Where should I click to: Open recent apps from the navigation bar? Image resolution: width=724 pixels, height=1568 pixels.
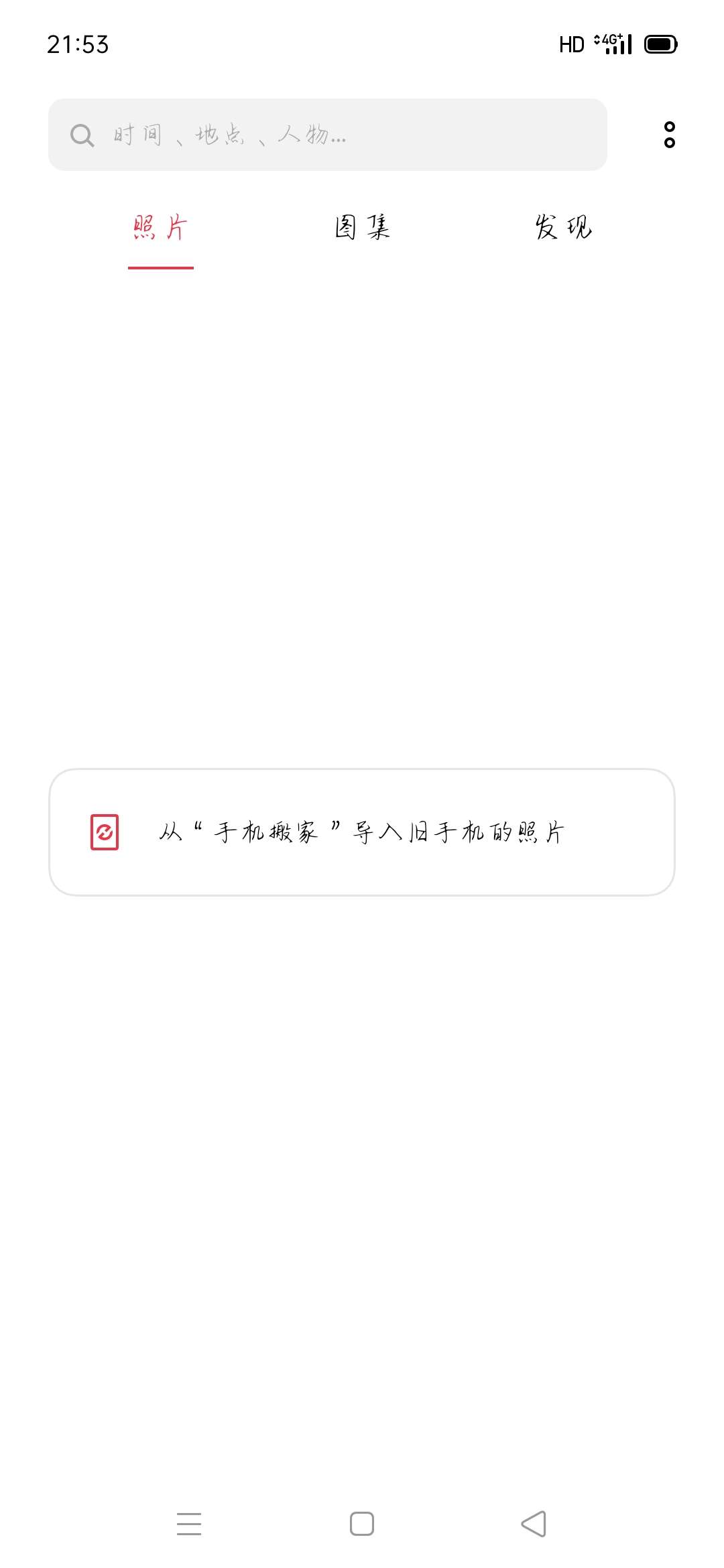pos(189,1524)
